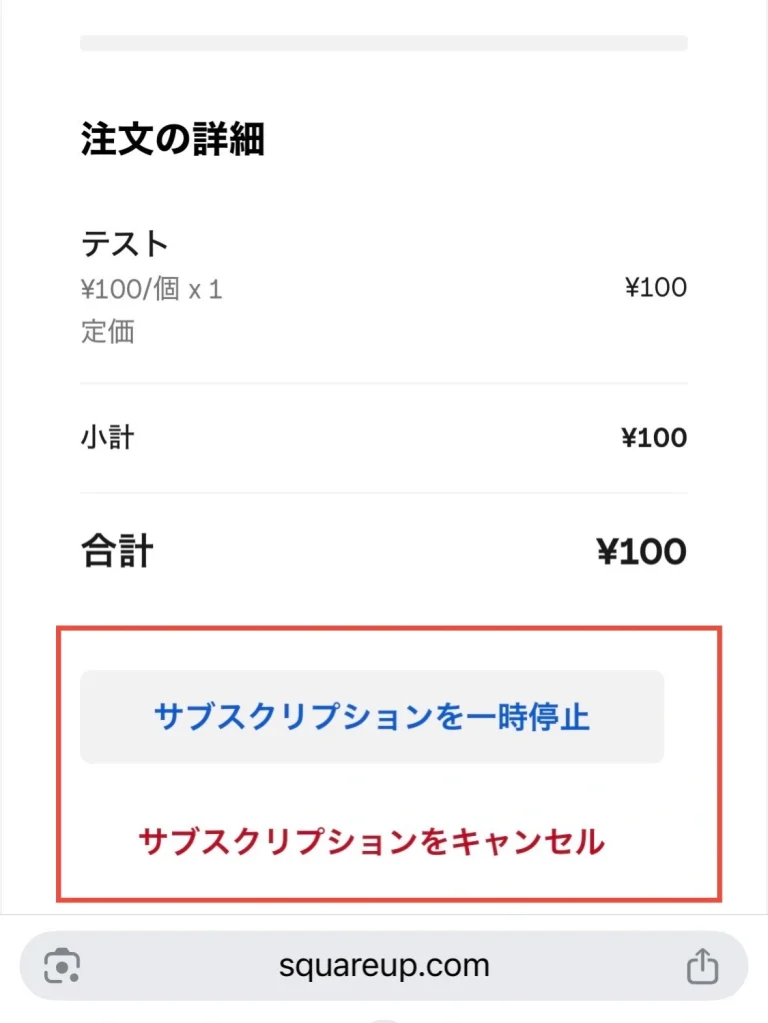Open the reader options icon in the address bar
The image size is (768, 1023).
pos(62,966)
